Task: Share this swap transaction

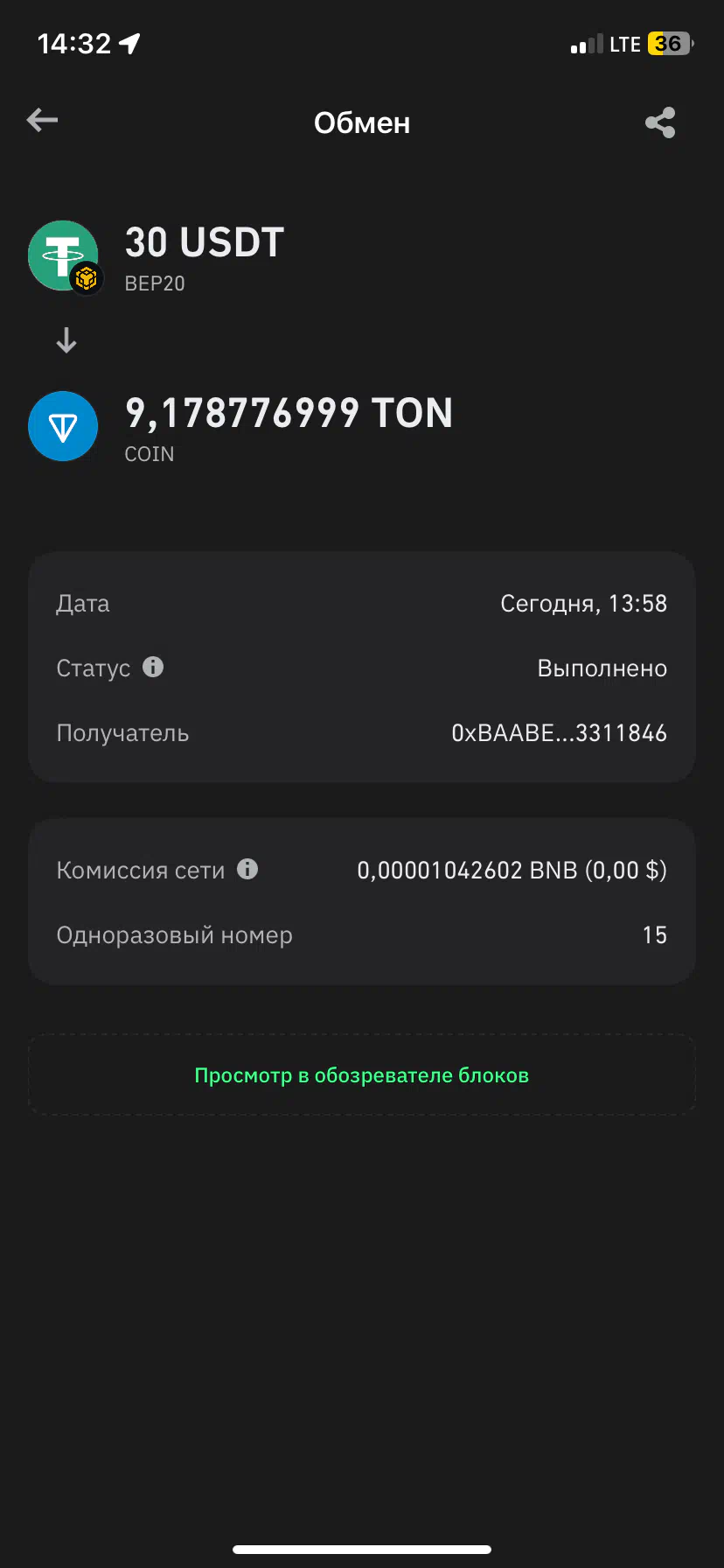Action: 660,122
